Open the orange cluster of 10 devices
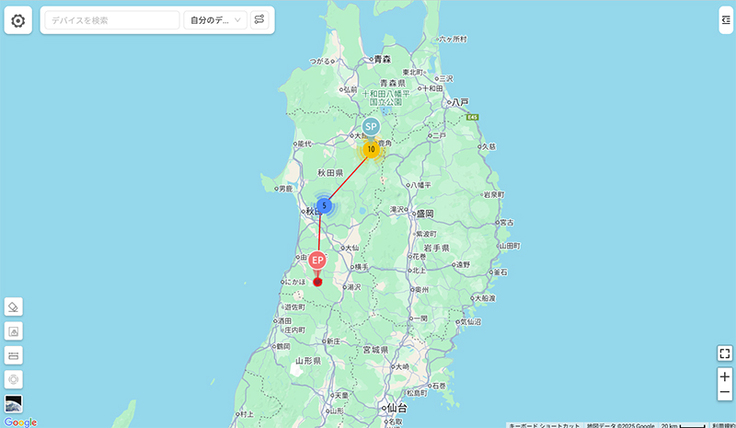This screenshot has width=736, height=428. (371, 150)
